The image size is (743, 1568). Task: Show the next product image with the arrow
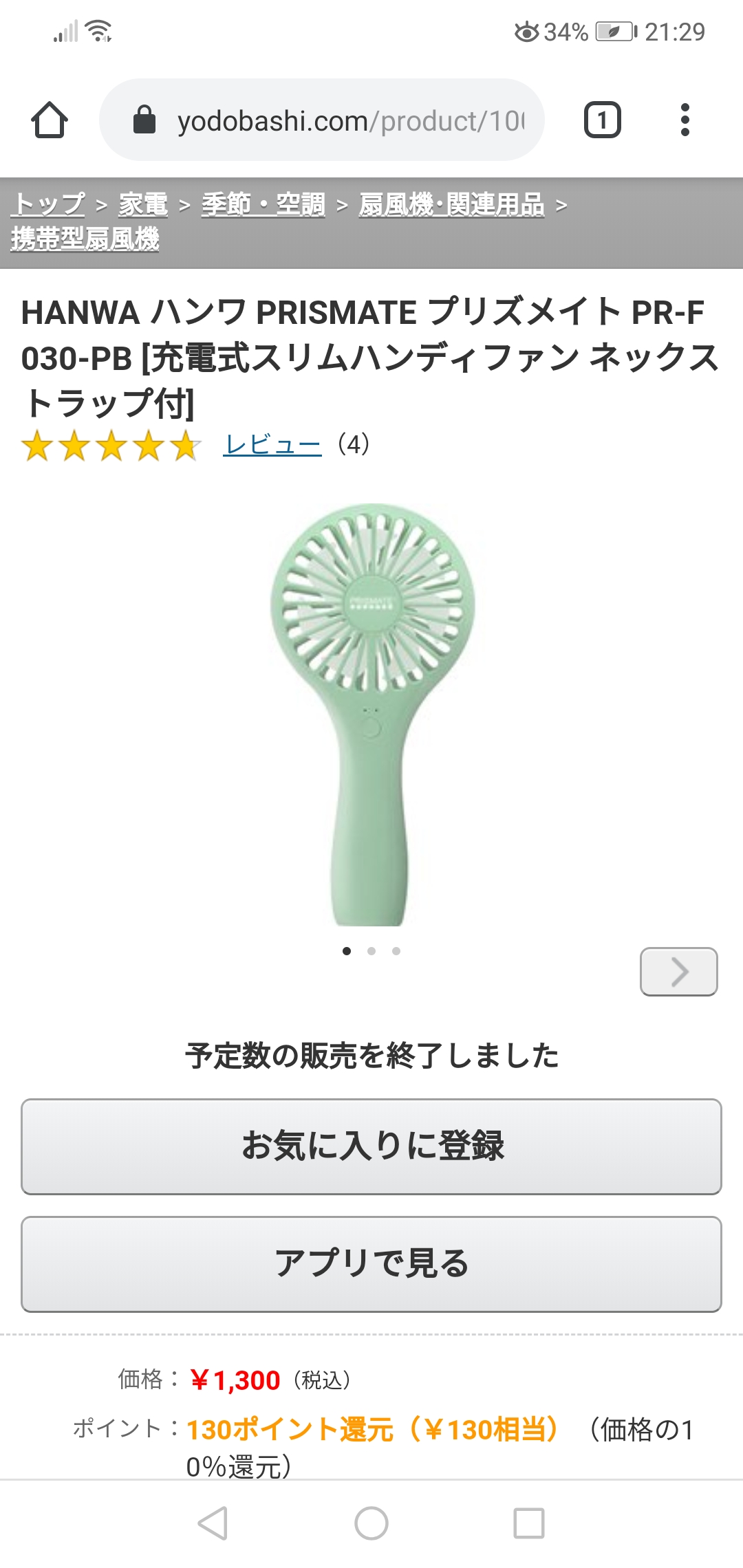[678, 971]
